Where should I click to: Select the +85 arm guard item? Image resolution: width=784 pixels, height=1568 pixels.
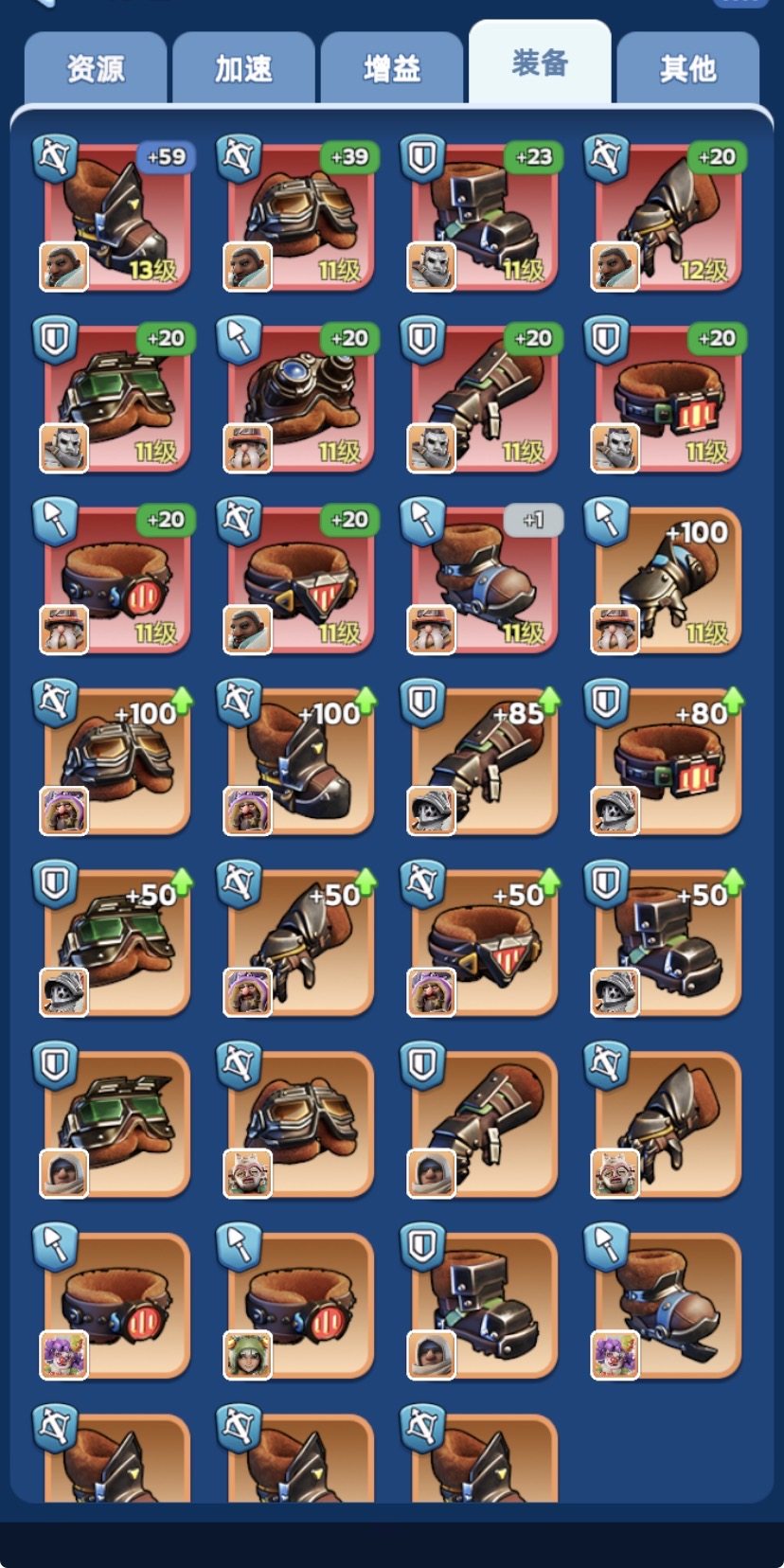(x=483, y=761)
